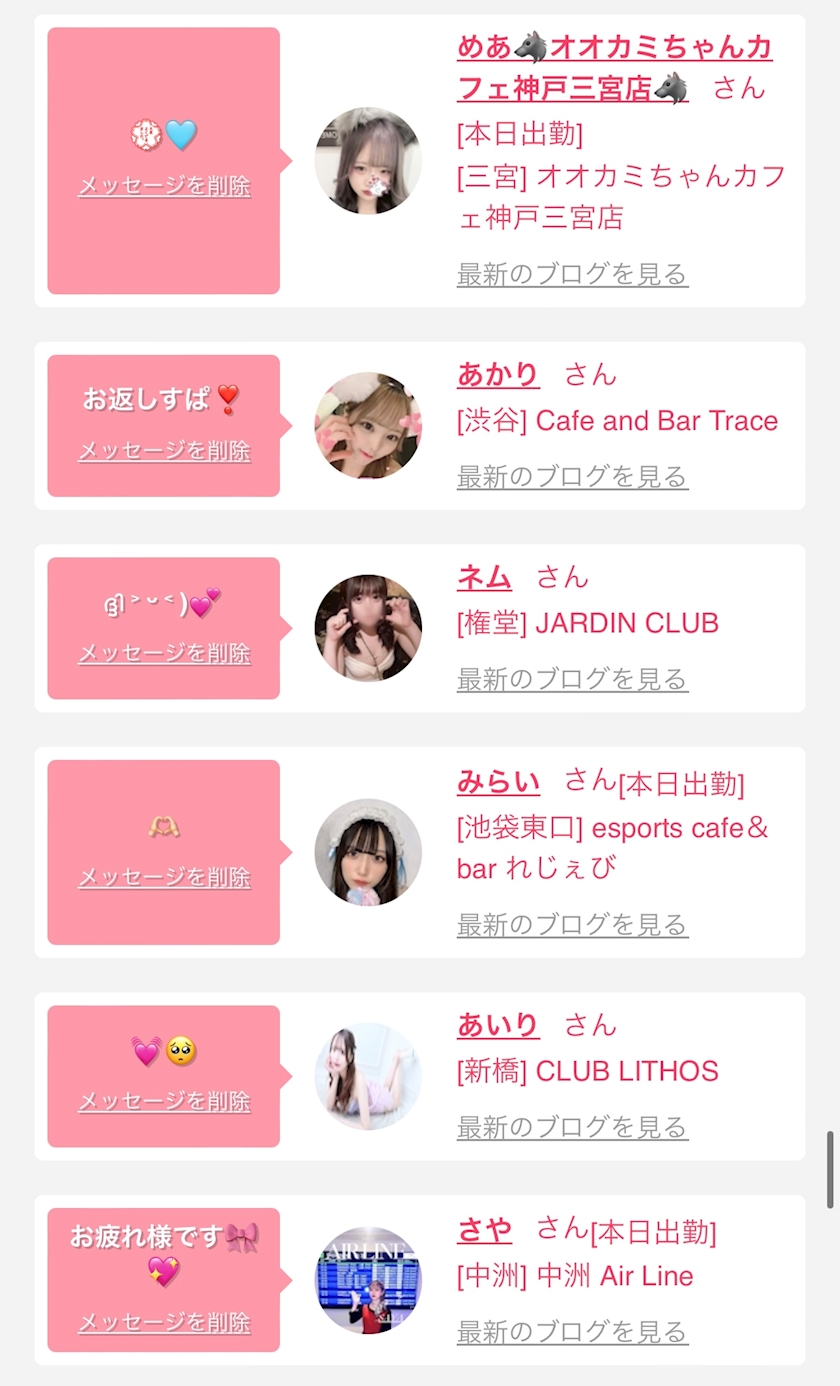Image resolution: width=840 pixels, height=1386 pixels.
Task: Delete the message sent to みらい
Action: click(164, 877)
